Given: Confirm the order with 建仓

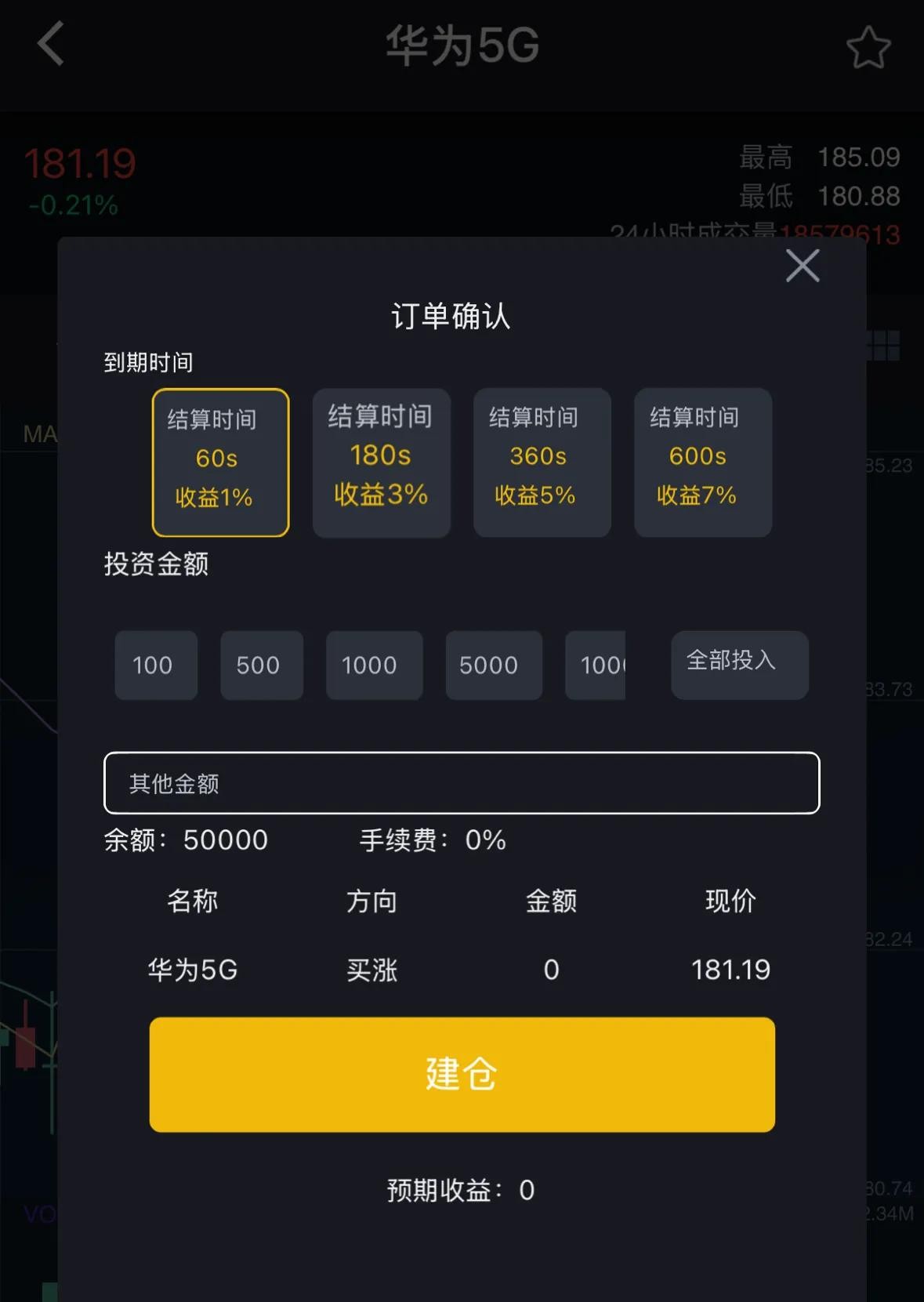Looking at the screenshot, I should 462,1074.
